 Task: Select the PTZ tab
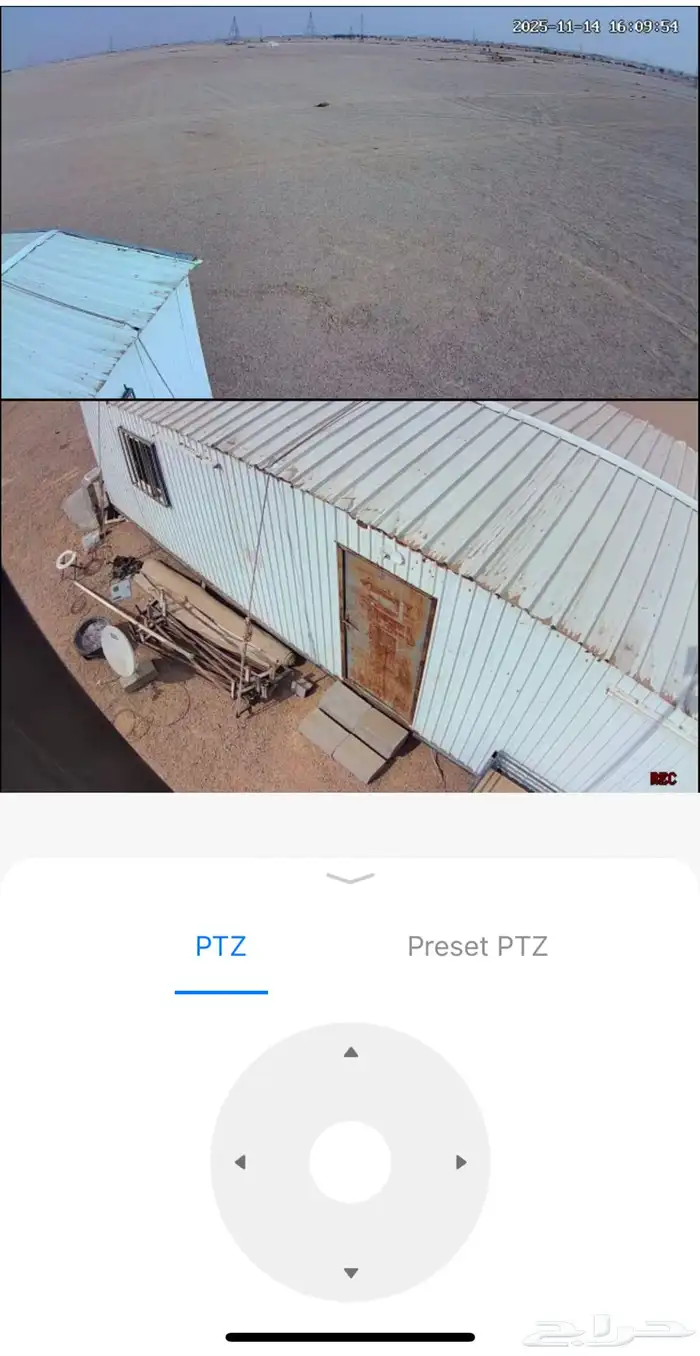tap(221, 946)
